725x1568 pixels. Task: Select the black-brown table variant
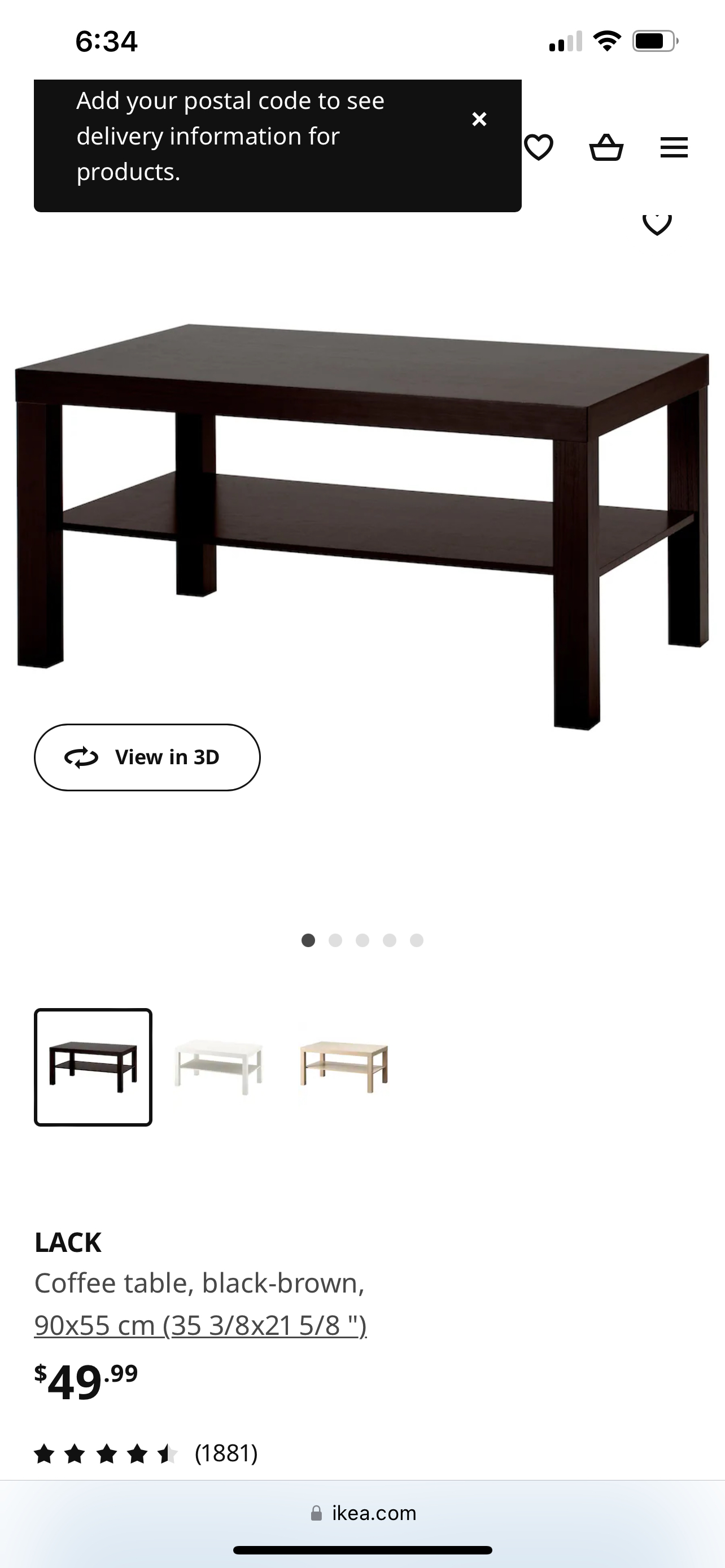tap(93, 1067)
